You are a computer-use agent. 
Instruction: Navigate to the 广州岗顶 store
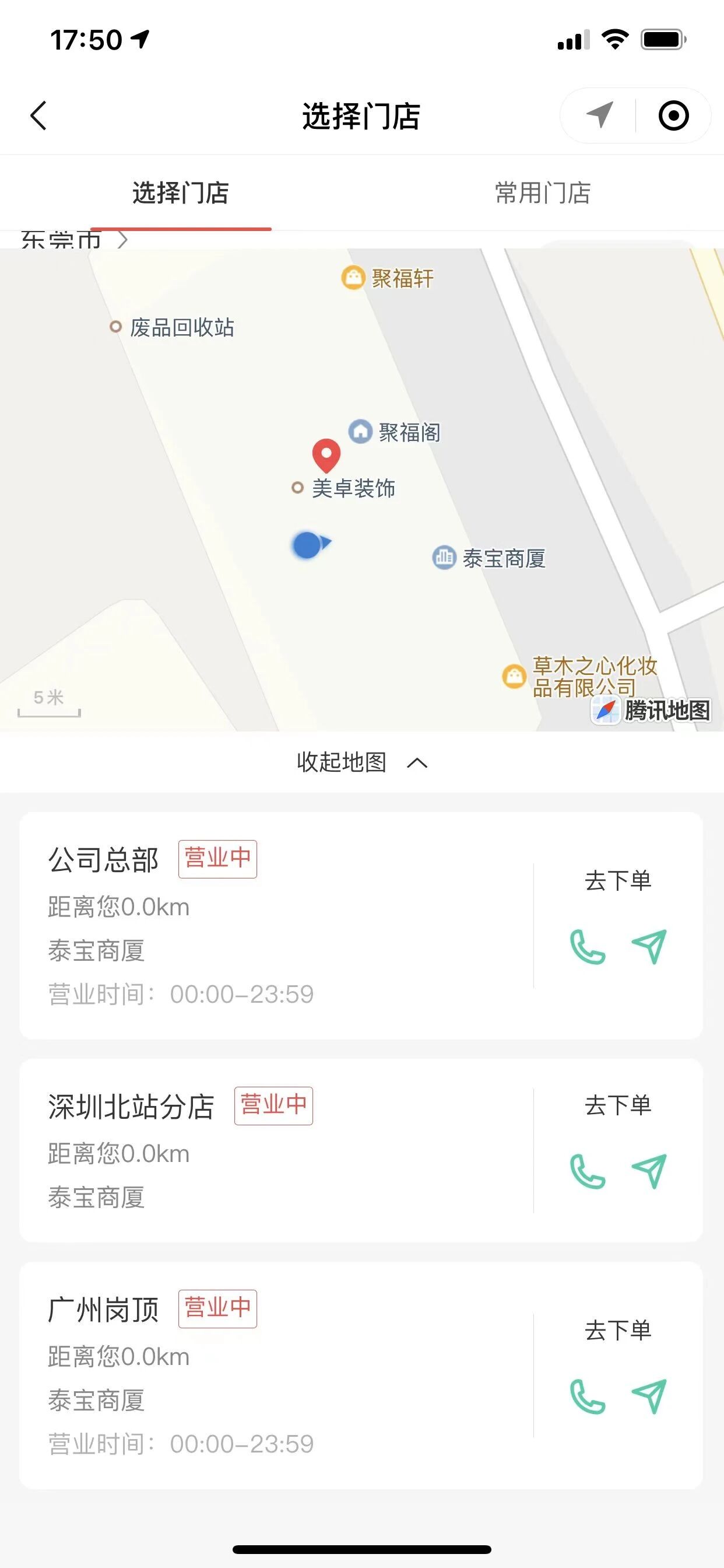click(x=649, y=1396)
